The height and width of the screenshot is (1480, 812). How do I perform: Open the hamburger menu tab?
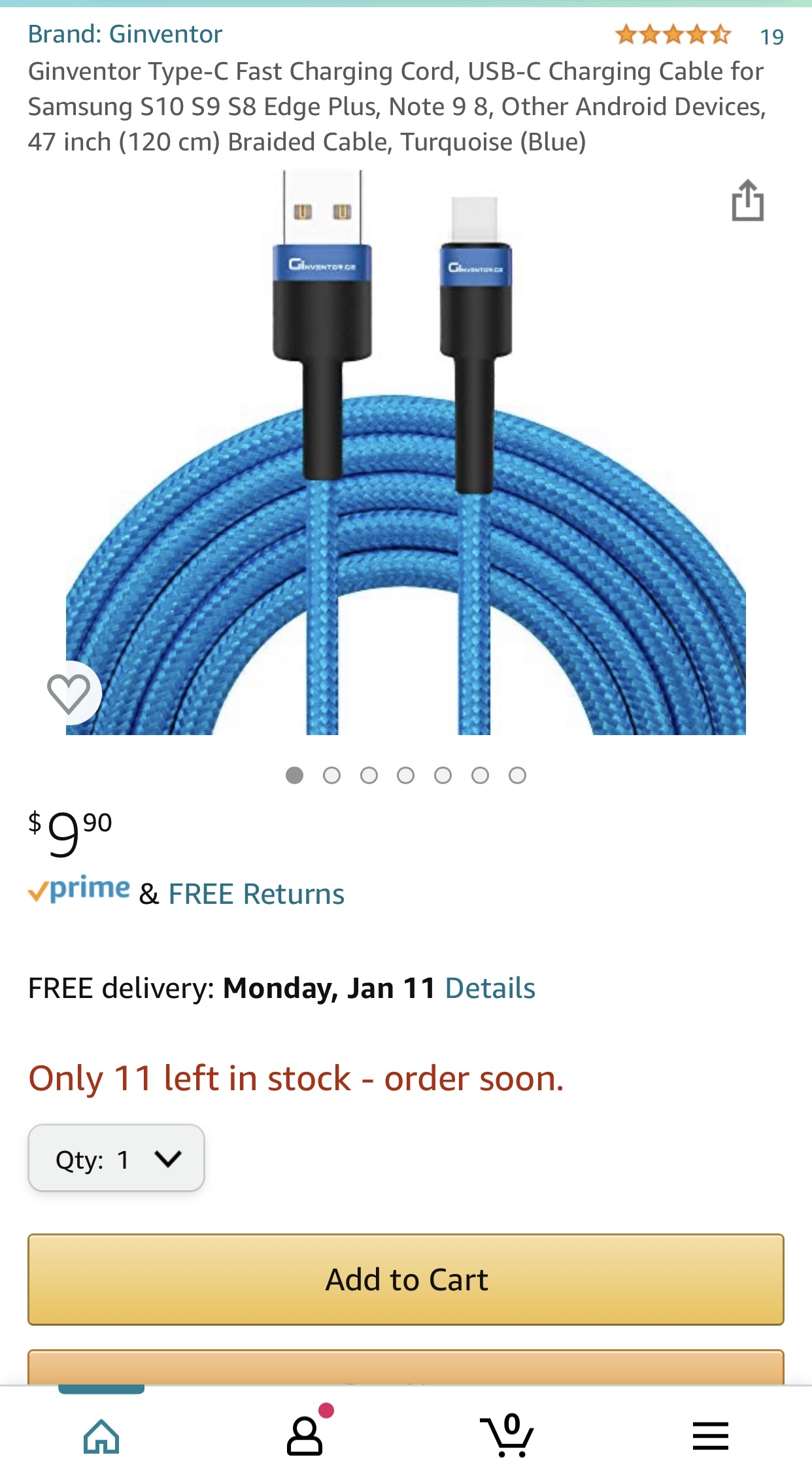point(710,1436)
